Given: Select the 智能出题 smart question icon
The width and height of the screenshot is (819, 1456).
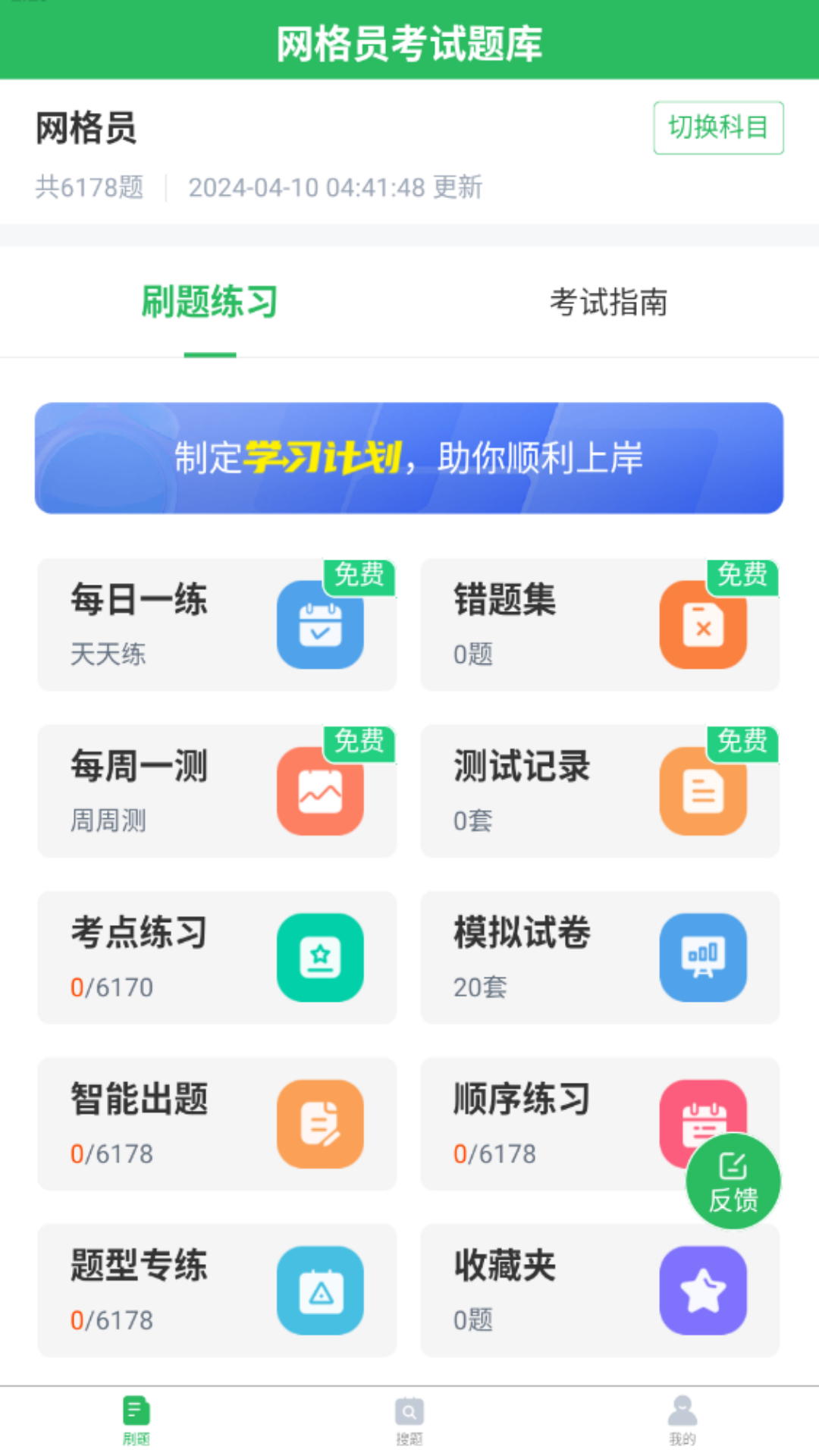Looking at the screenshot, I should pyautogui.click(x=320, y=1124).
